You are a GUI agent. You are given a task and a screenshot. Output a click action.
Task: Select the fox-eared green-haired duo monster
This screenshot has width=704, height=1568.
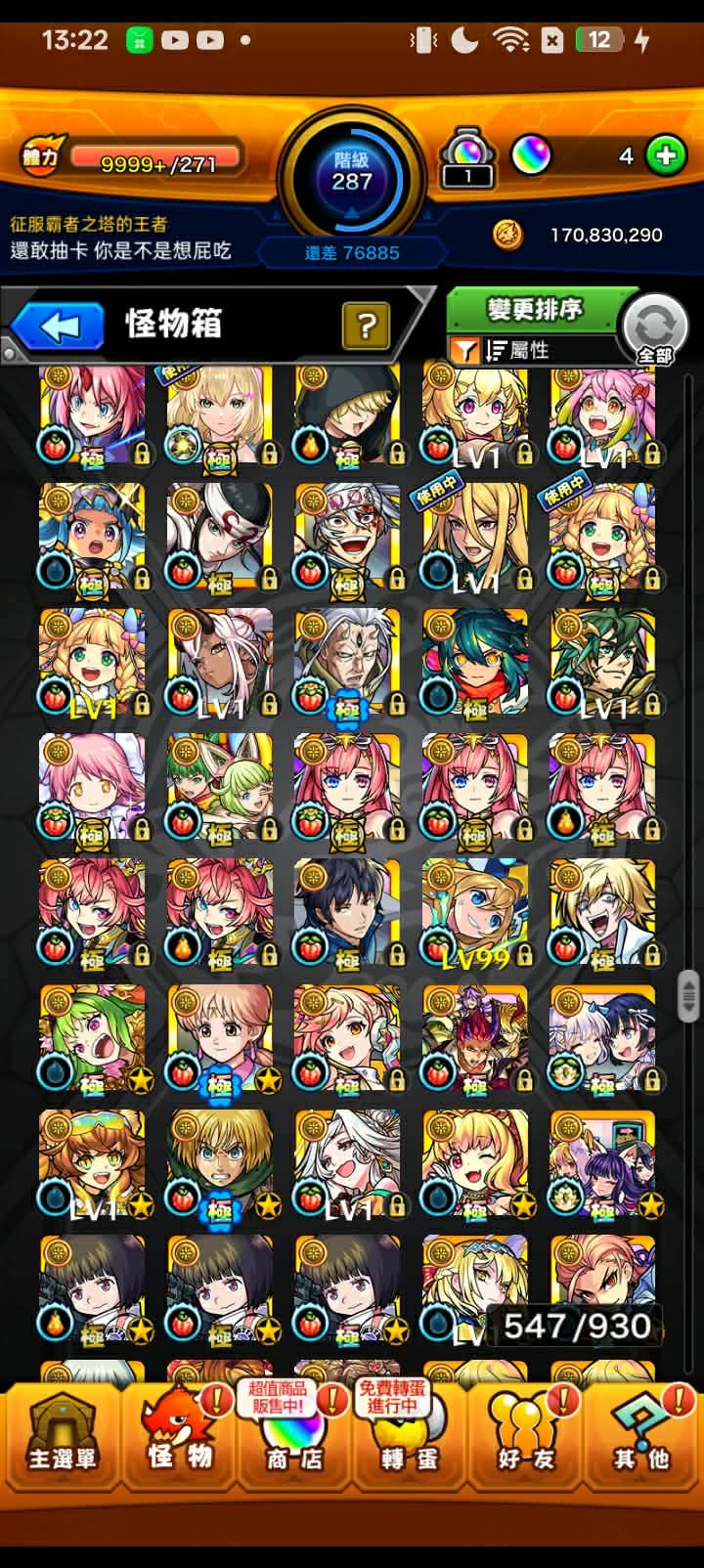pos(220,788)
